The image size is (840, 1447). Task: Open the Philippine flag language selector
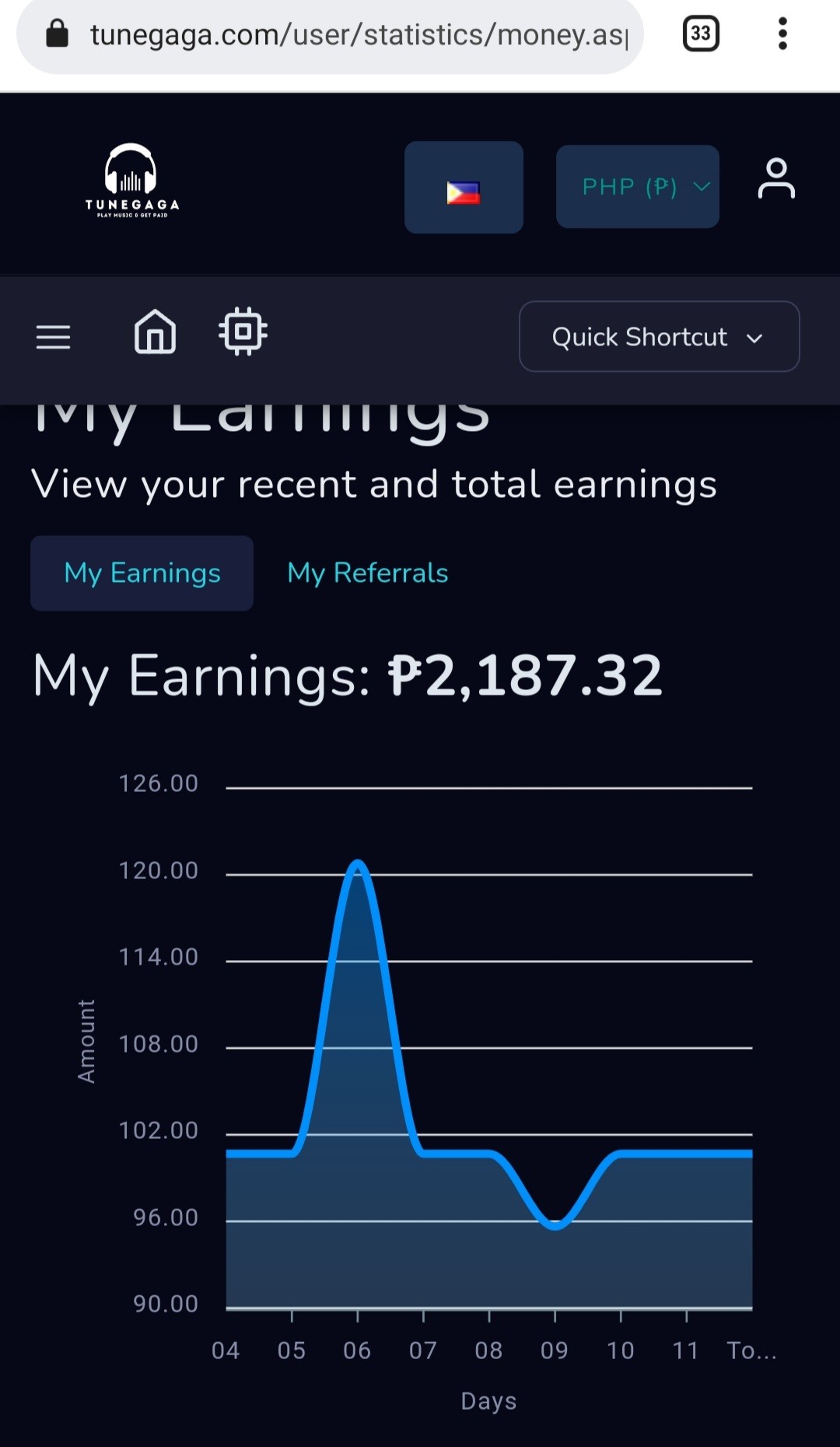[464, 187]
